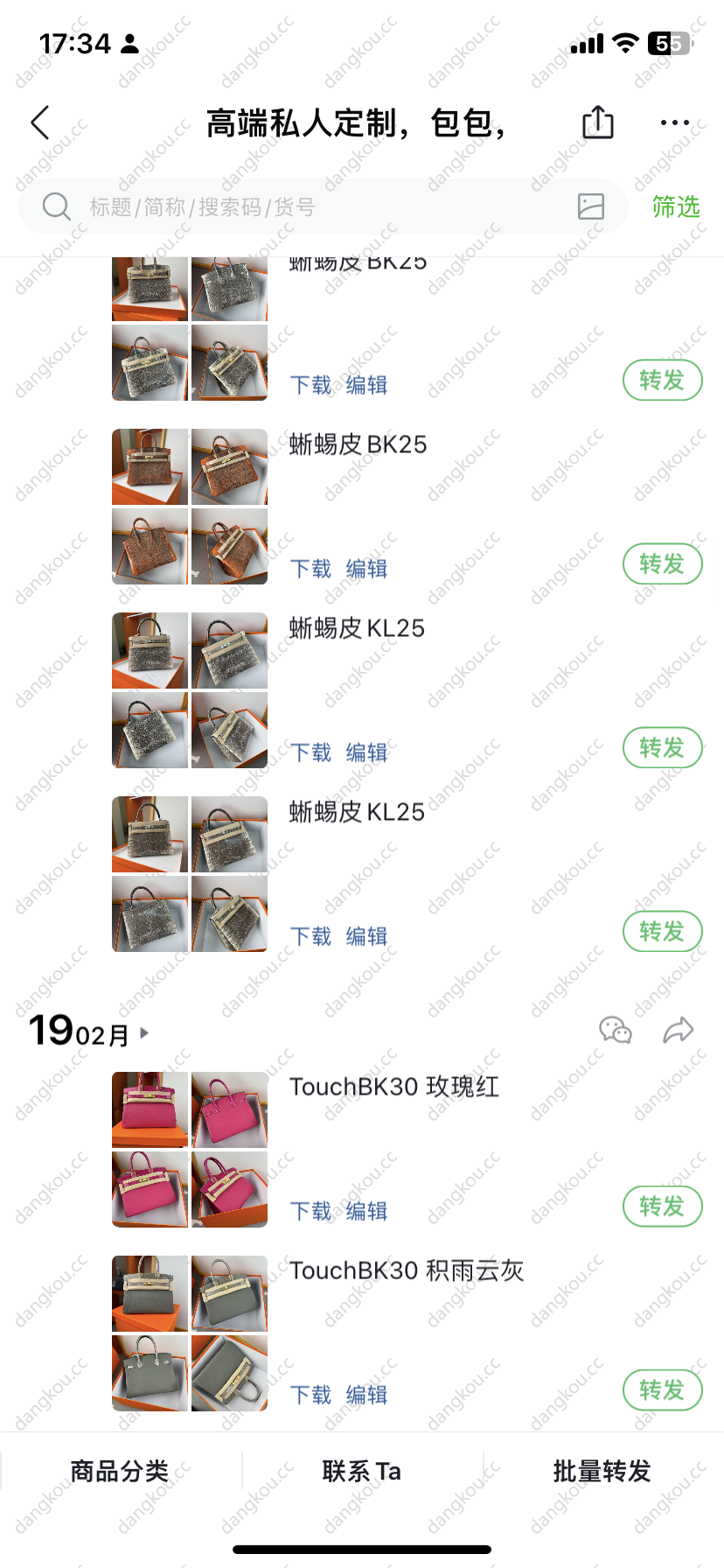Open first photo of TouchBK30 积雨云灰

click(150, 1293)
